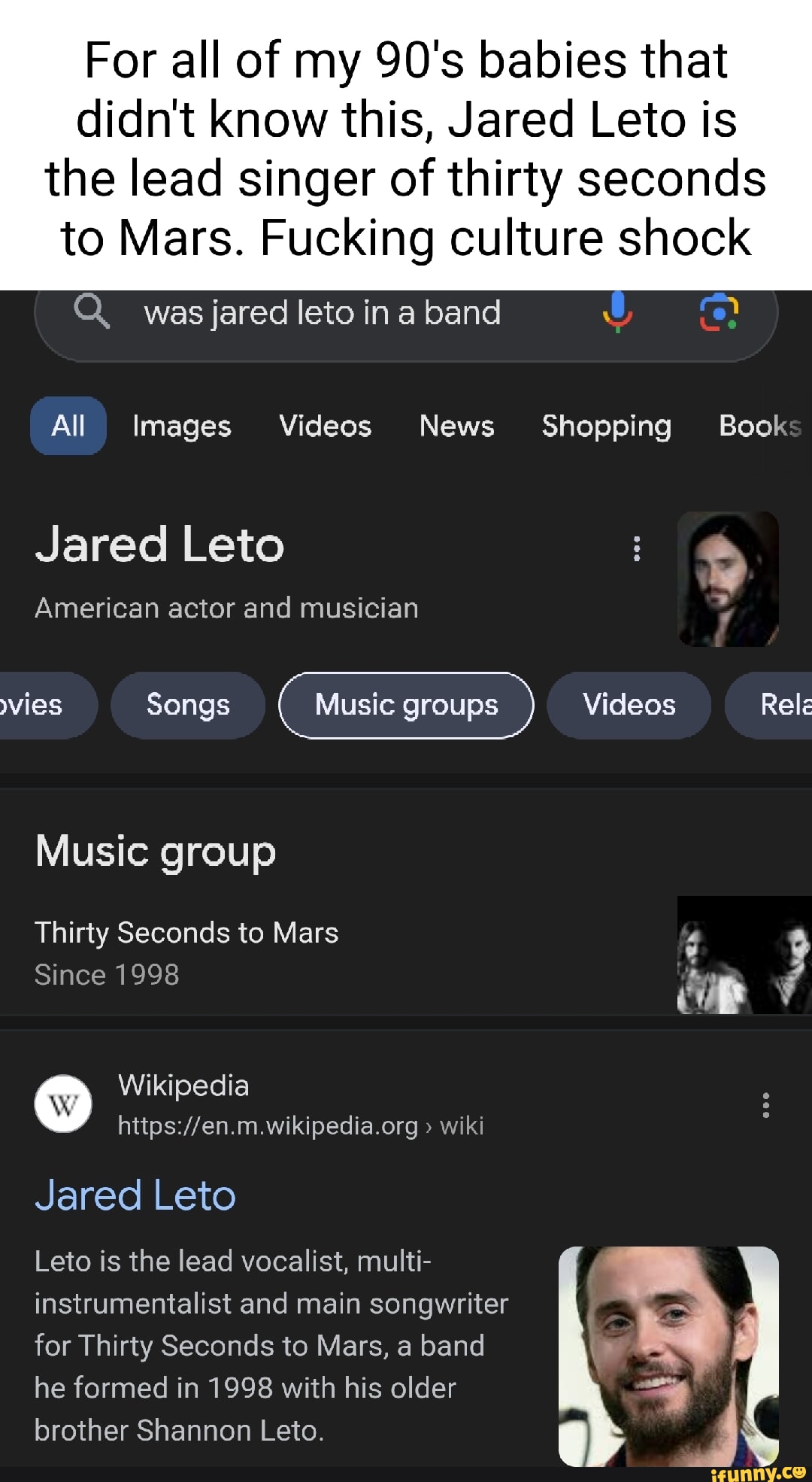Viewport: 812px width, 1482px height.
Task: Click the Thirty Seconds to Mars music group entry
Action: (186, 933)
